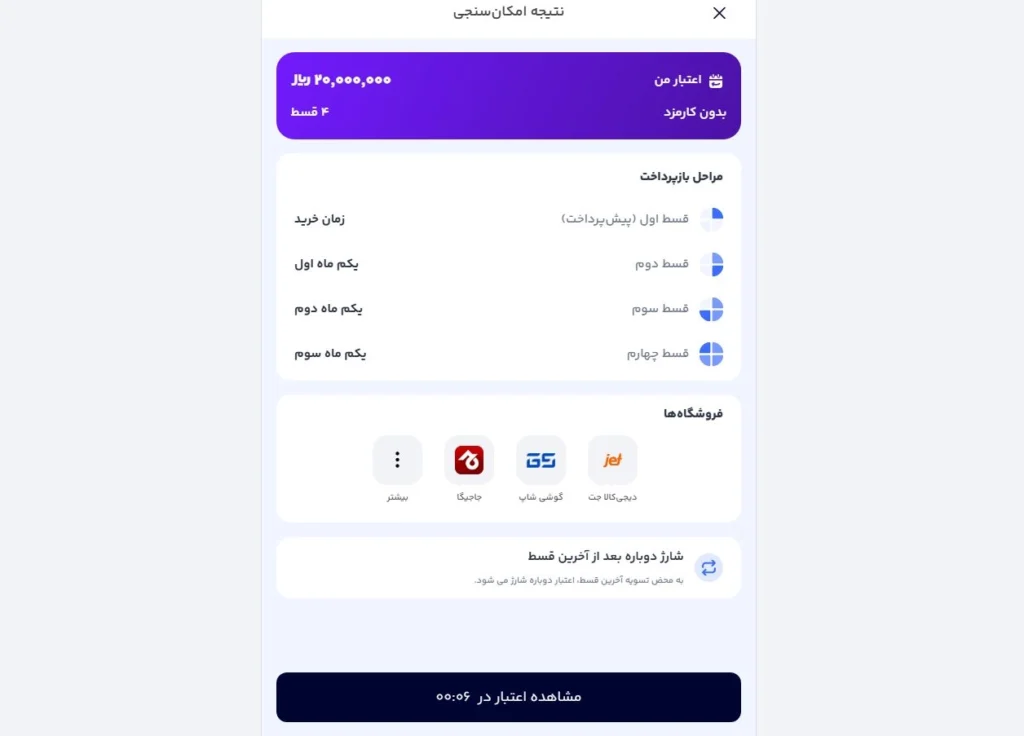
Task: Close the نتیجه امکان‌سنجی dialog
Action: click(719, 13)
